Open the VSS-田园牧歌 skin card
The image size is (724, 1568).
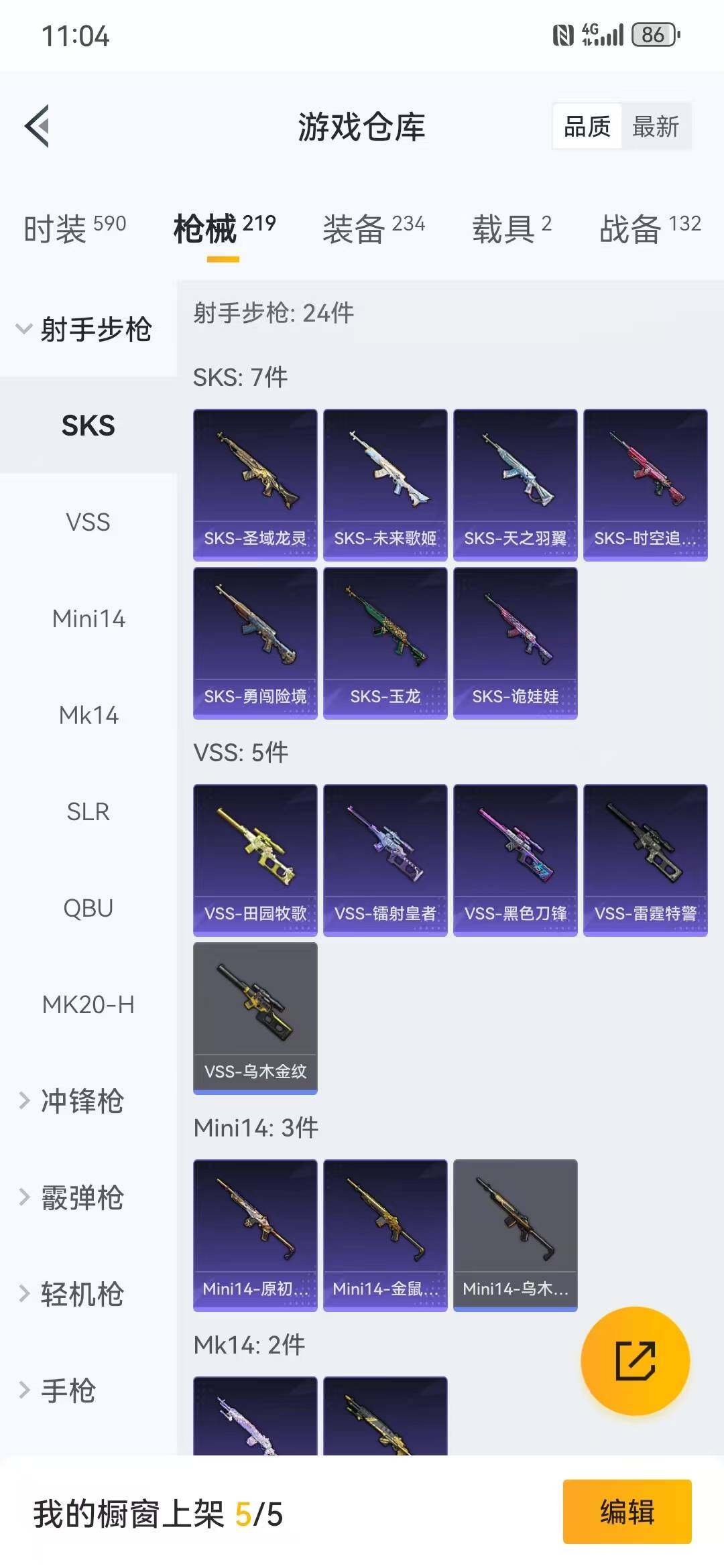coord(255,860)
